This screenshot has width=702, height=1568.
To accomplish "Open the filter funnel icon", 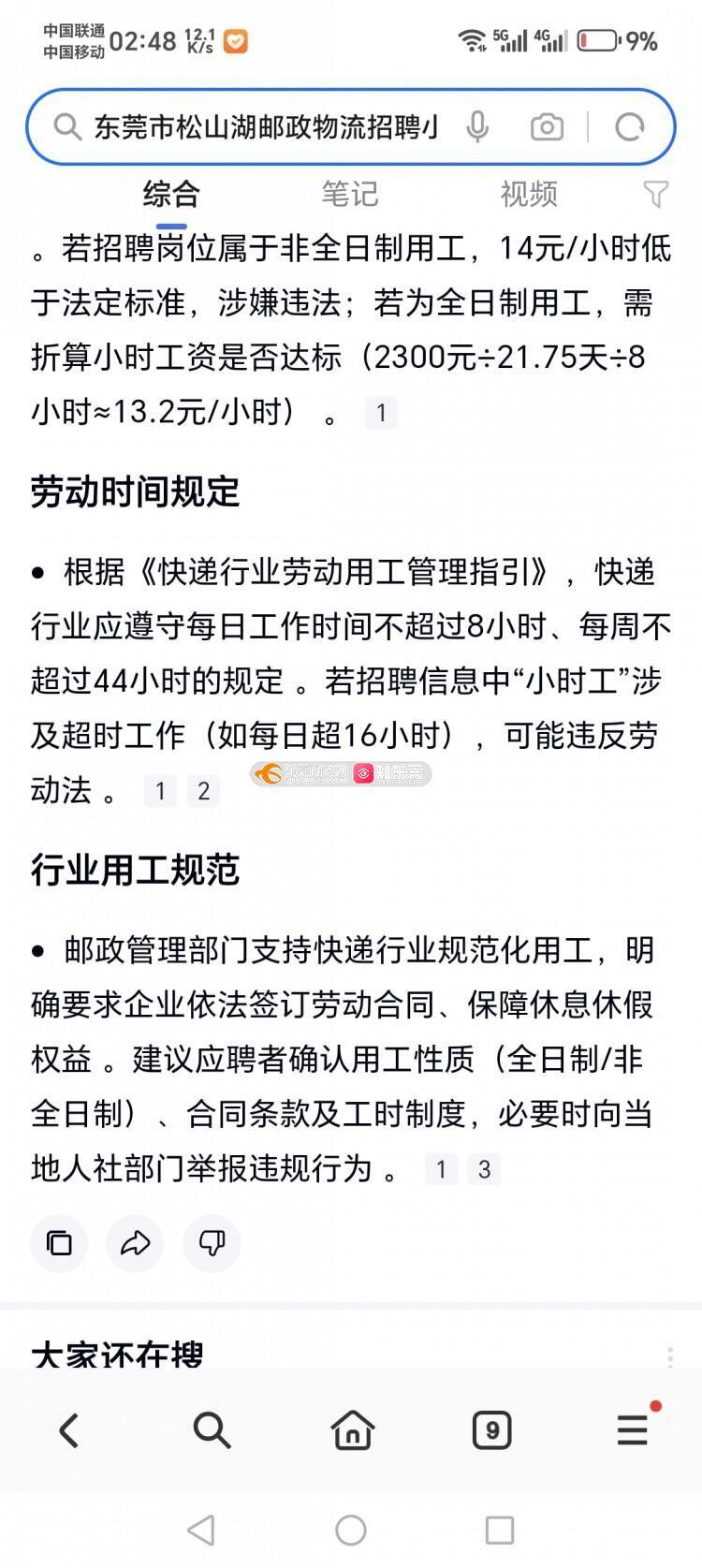I will (656, 194).
